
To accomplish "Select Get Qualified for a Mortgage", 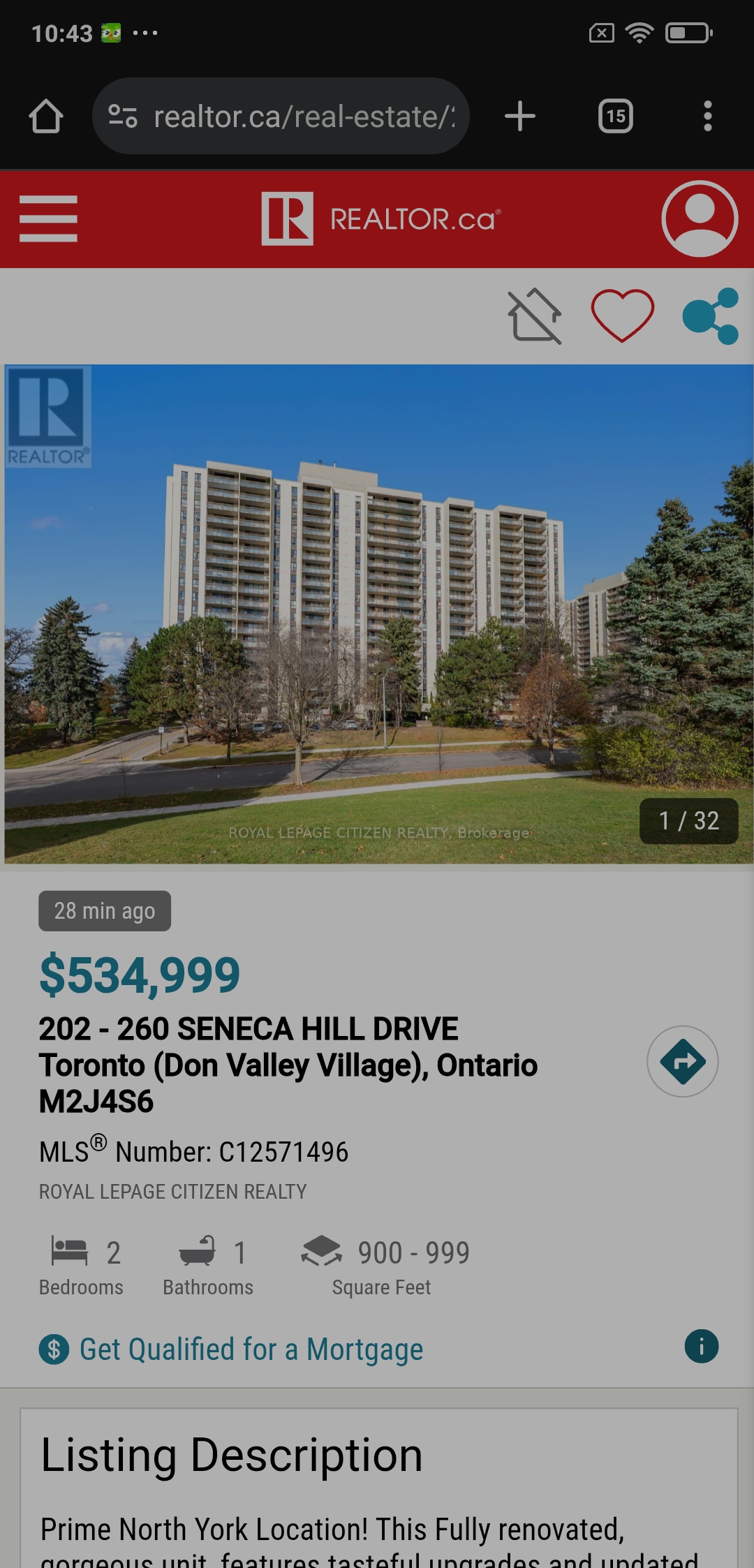I will 251,1348.
